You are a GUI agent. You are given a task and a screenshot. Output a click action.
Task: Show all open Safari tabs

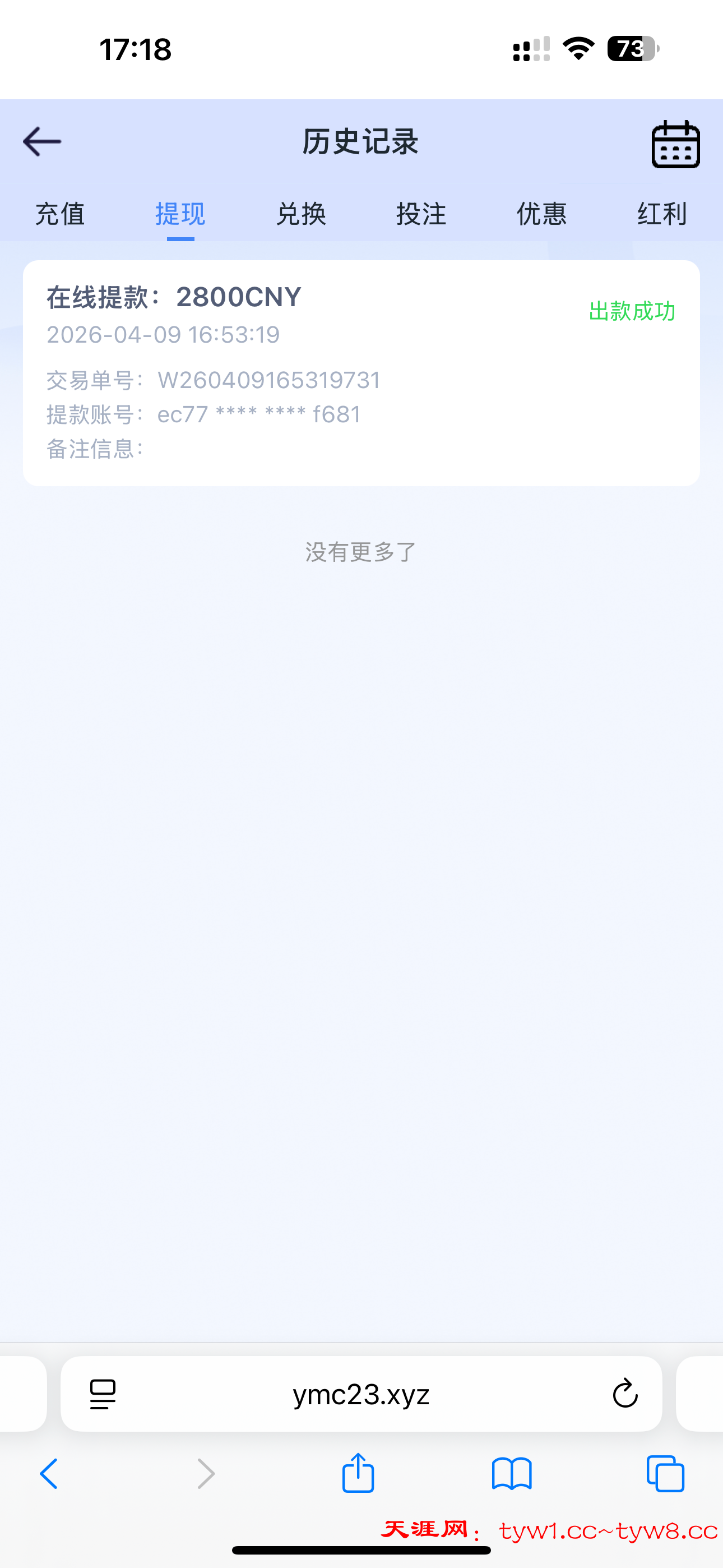[665, 1474]
